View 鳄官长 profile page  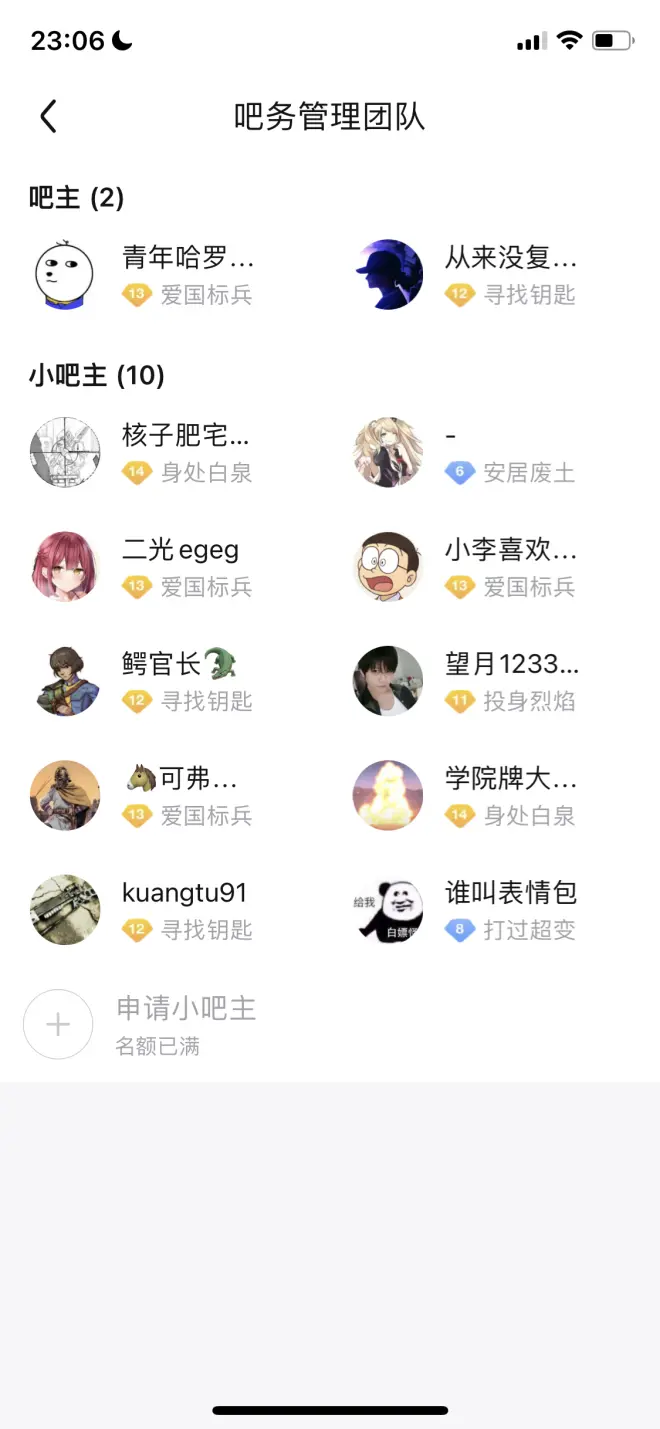65,681
